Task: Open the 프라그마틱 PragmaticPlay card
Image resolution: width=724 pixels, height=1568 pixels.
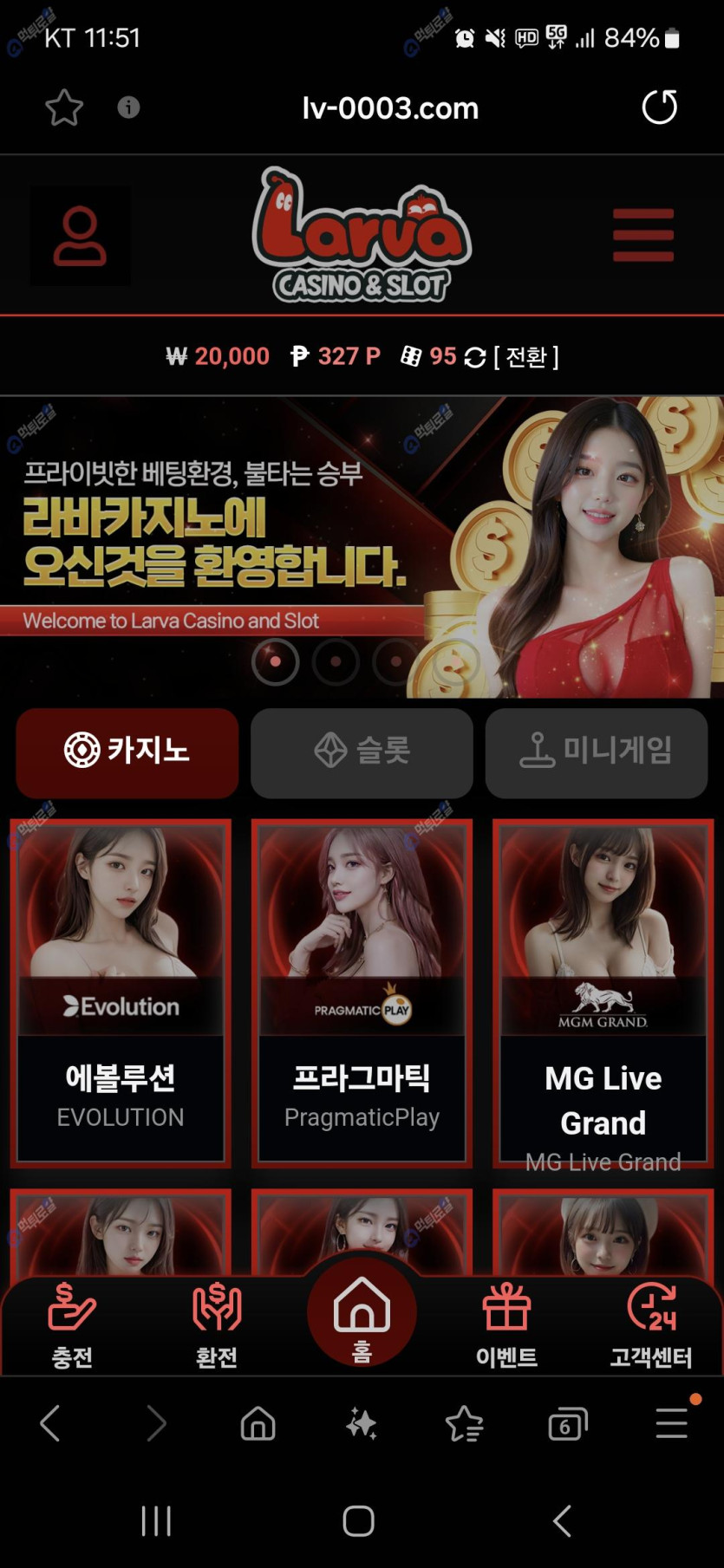Action: [x=362, y=992]
